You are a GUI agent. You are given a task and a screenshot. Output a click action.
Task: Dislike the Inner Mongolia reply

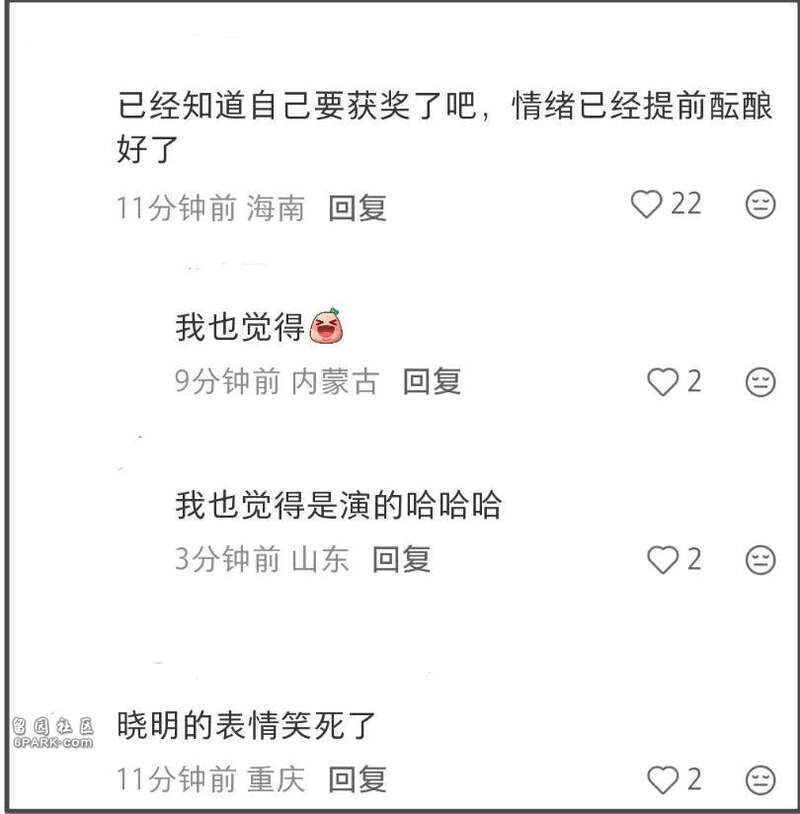(761, 381)
